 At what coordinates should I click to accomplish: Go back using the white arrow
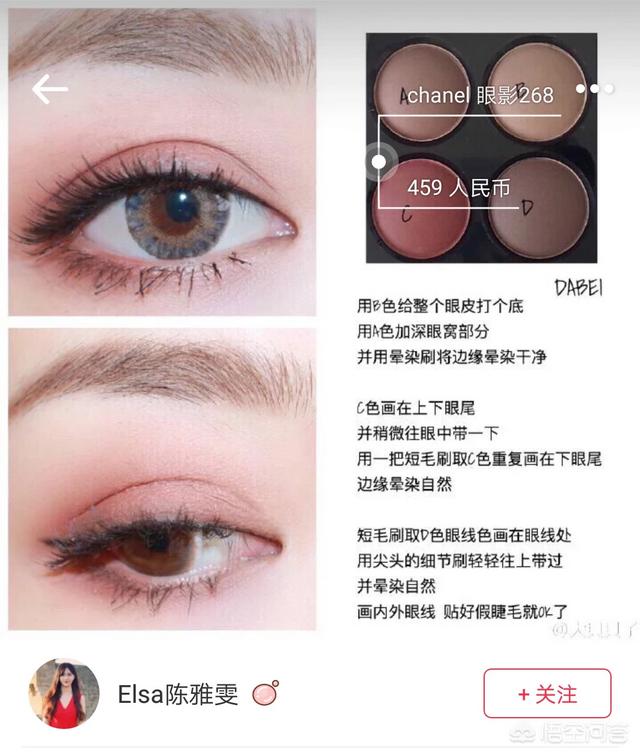click(x=49, y=90)
